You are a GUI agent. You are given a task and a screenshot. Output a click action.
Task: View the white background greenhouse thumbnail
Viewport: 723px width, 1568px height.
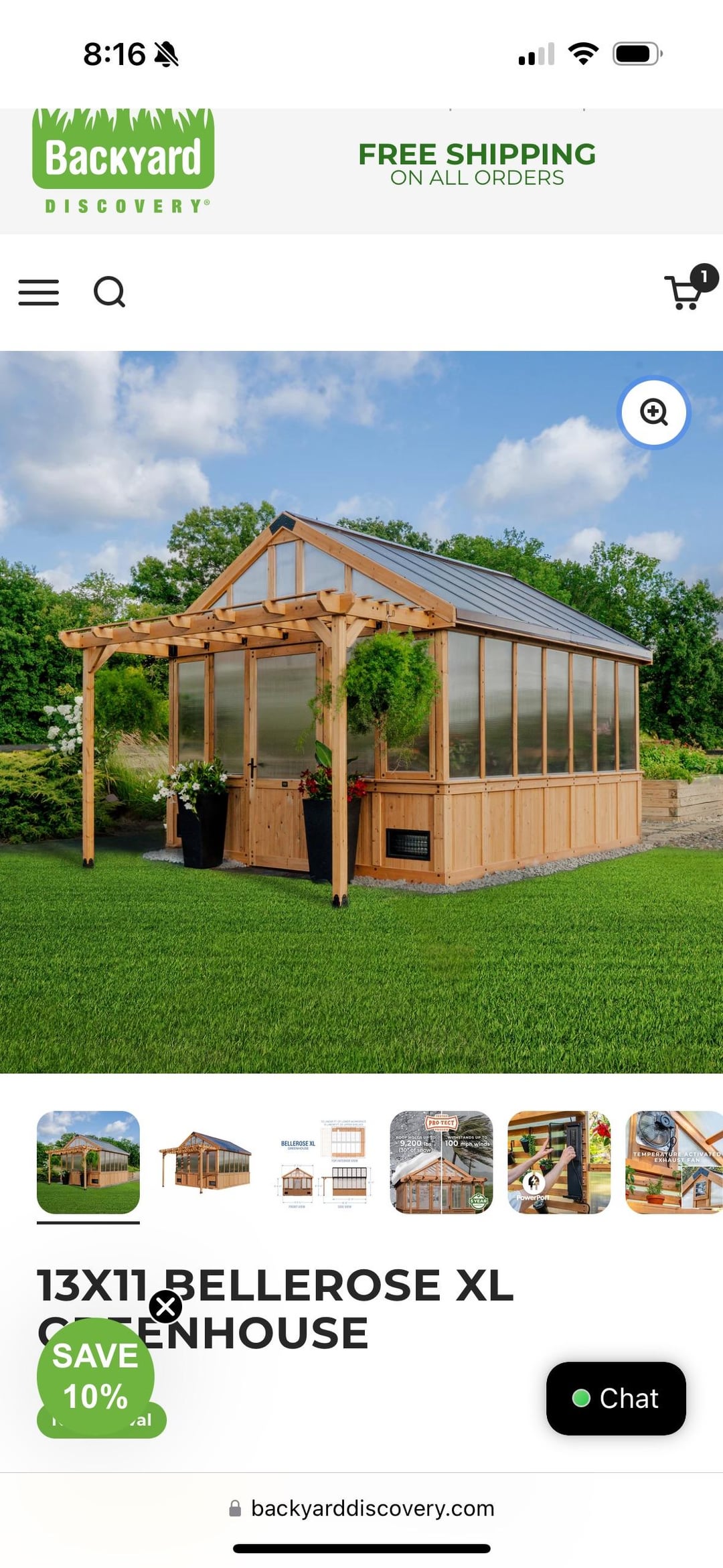(206, 1161)
